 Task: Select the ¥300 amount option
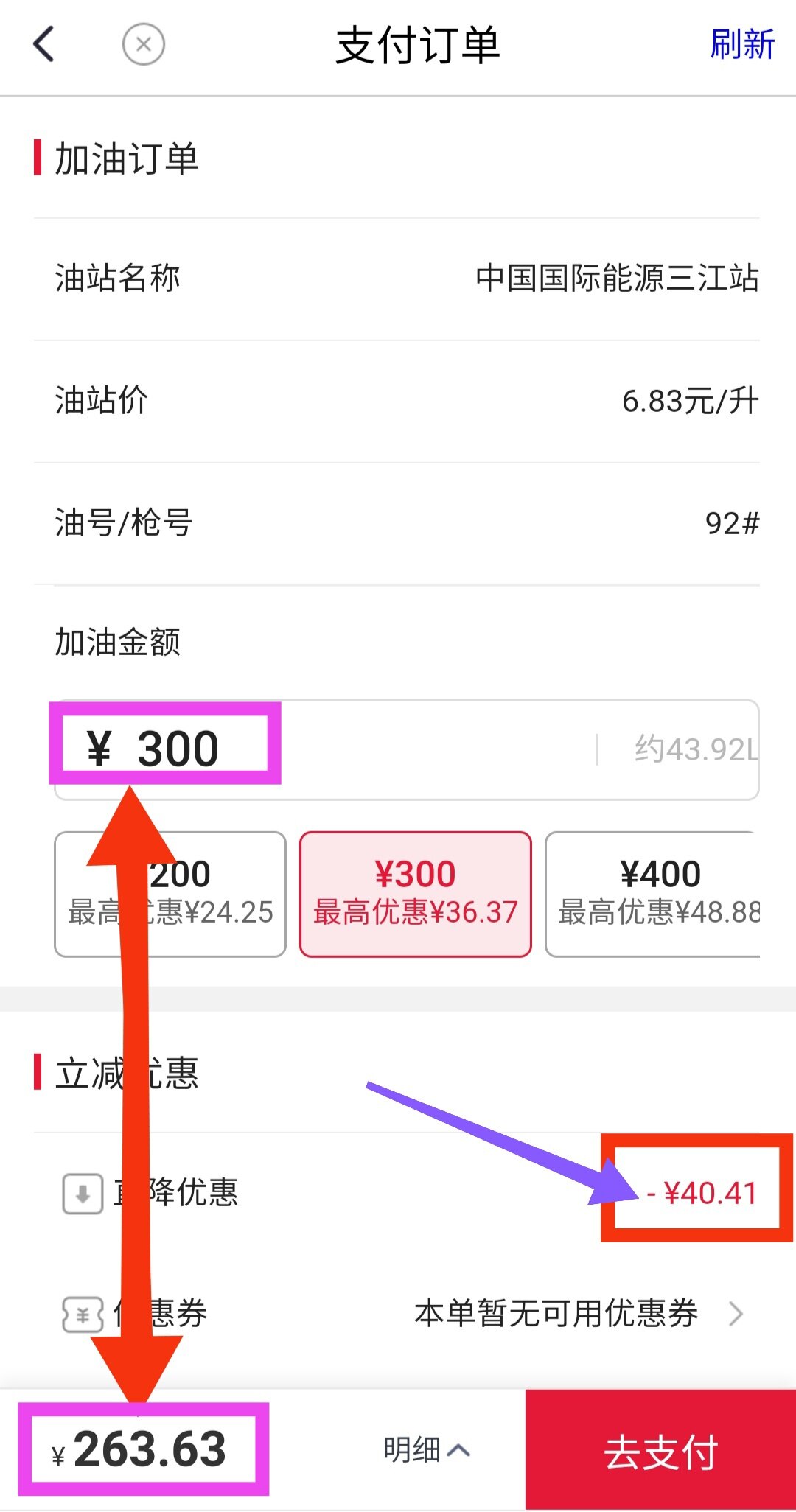(415, 894)
